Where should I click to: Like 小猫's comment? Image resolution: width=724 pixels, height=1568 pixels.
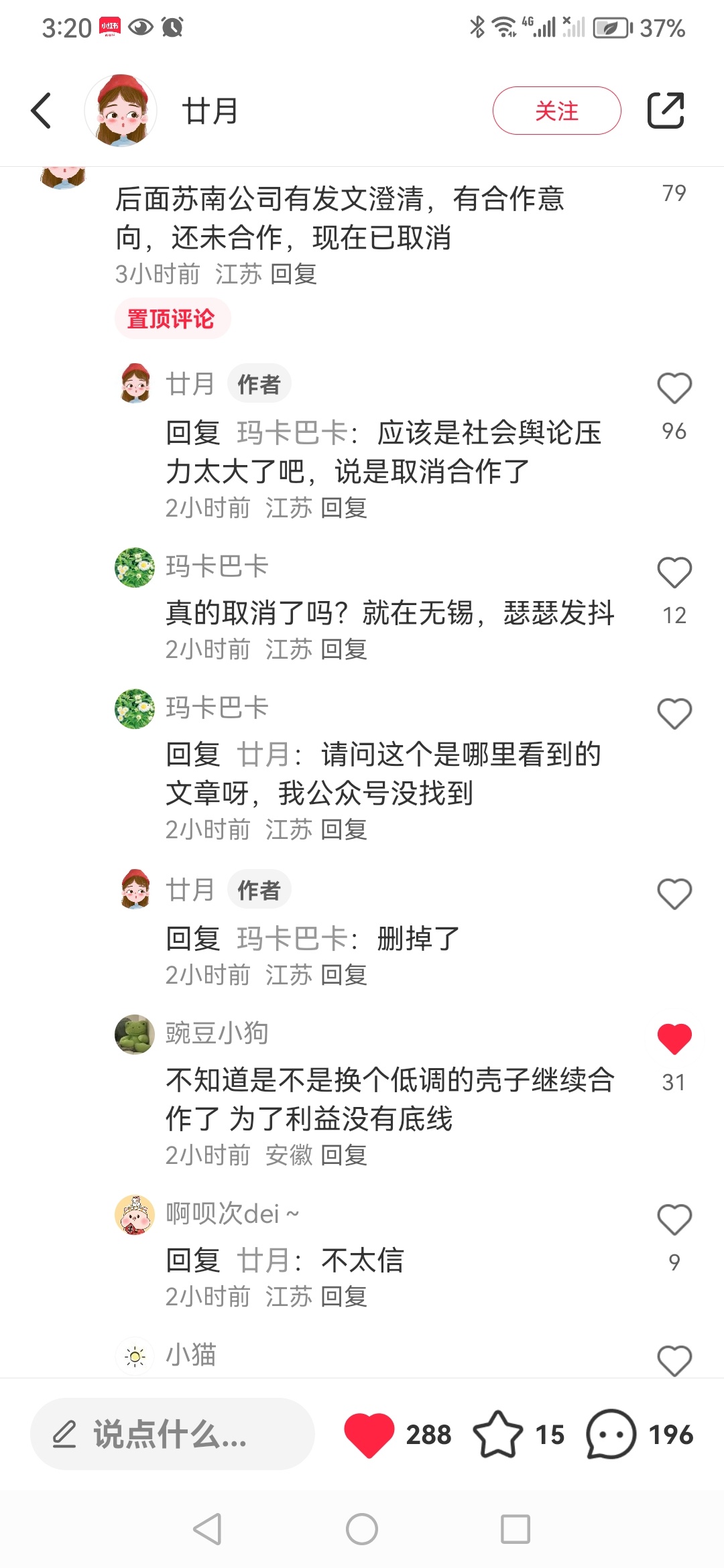point(674,1360)
